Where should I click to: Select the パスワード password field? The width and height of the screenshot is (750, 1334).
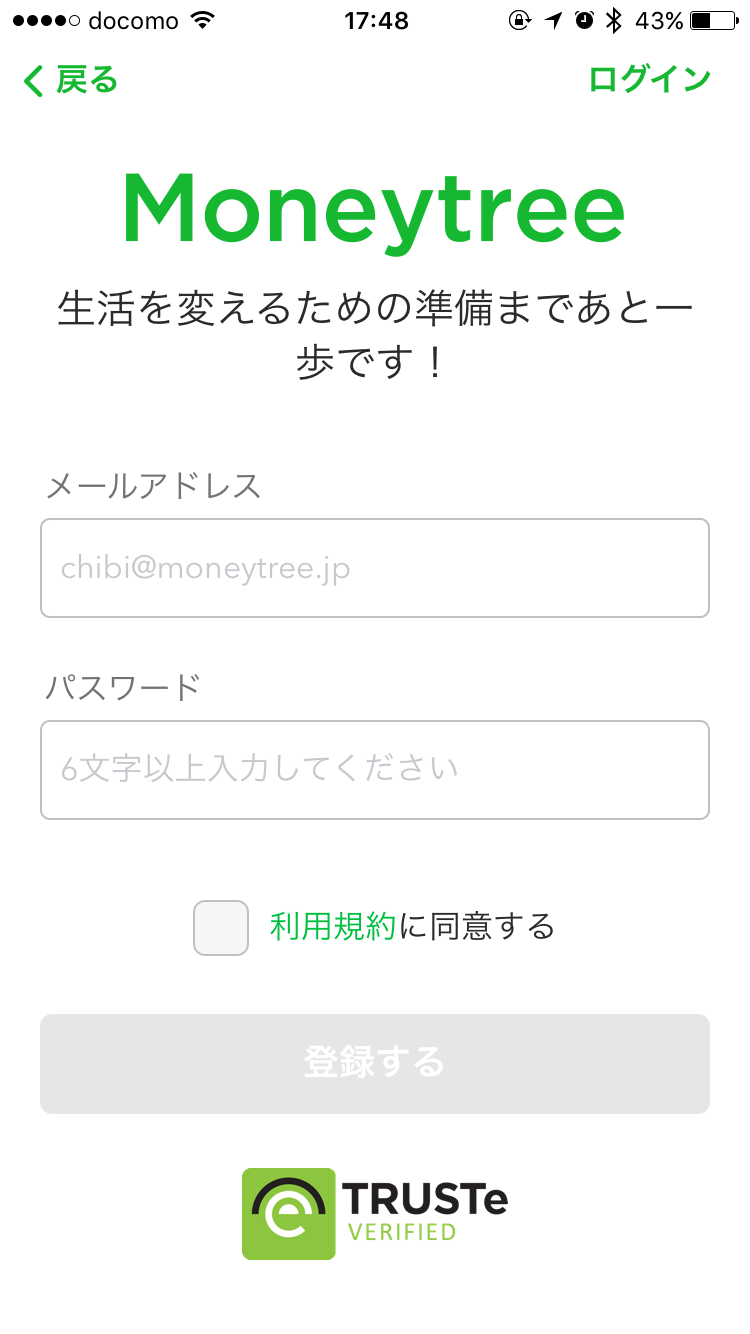375,770
